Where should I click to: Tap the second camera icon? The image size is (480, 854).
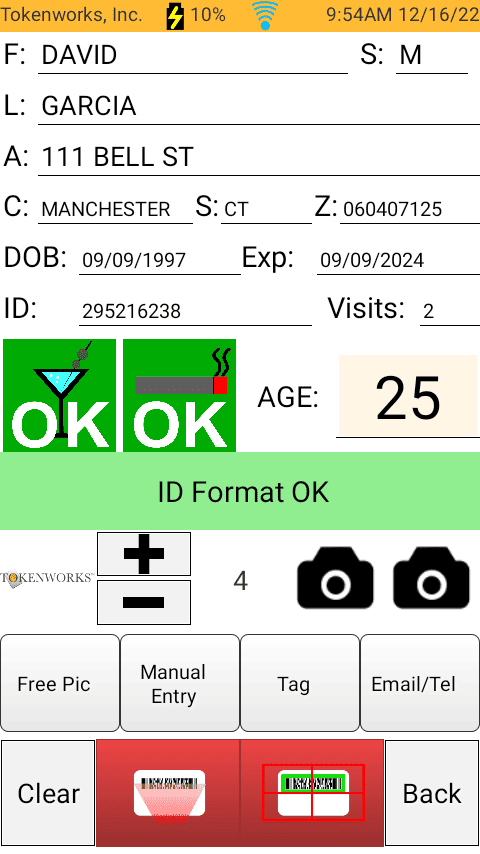pos(432,578)
